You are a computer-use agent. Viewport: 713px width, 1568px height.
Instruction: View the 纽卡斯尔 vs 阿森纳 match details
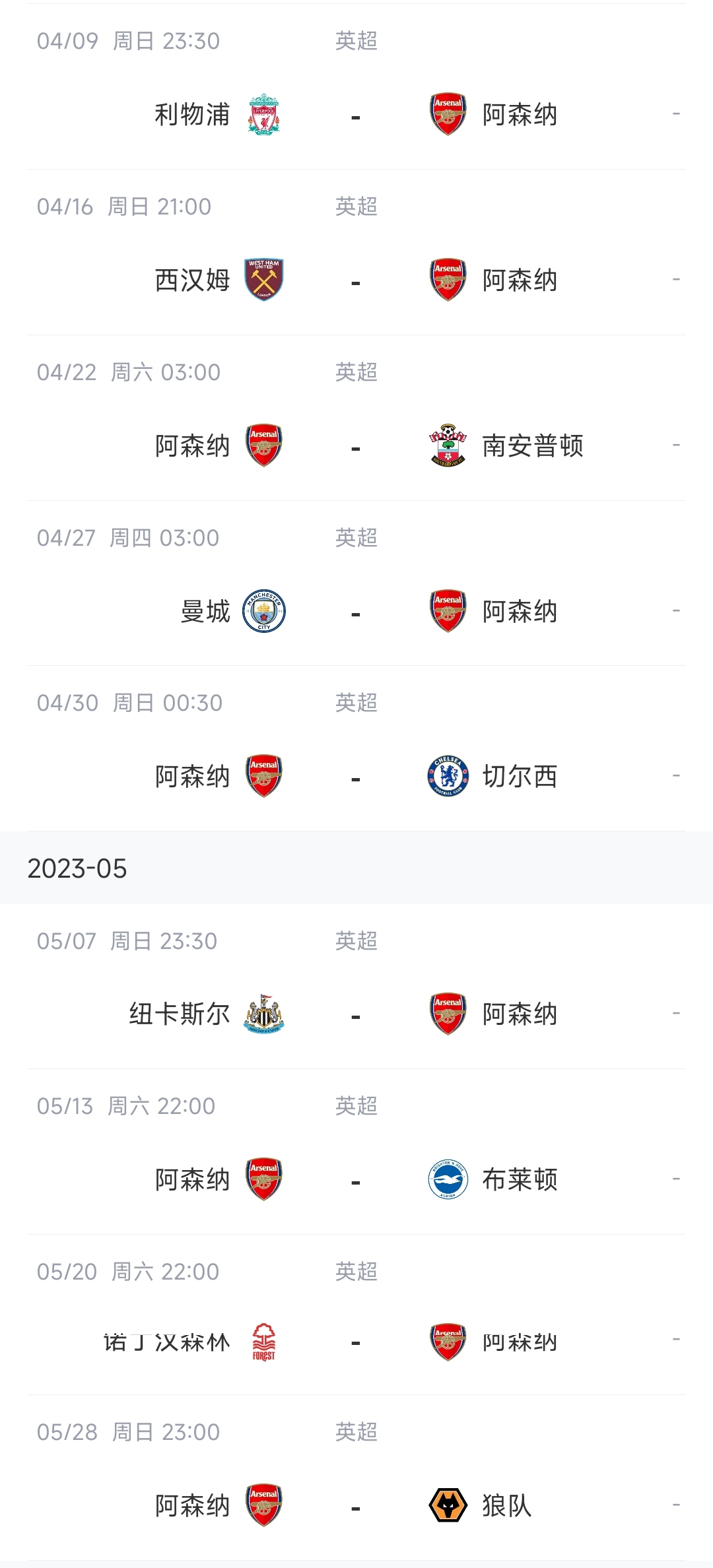(356, 1014)
